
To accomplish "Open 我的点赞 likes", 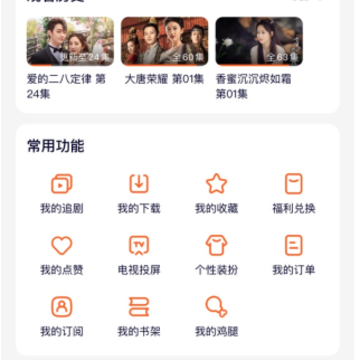I will click(62, 255).
